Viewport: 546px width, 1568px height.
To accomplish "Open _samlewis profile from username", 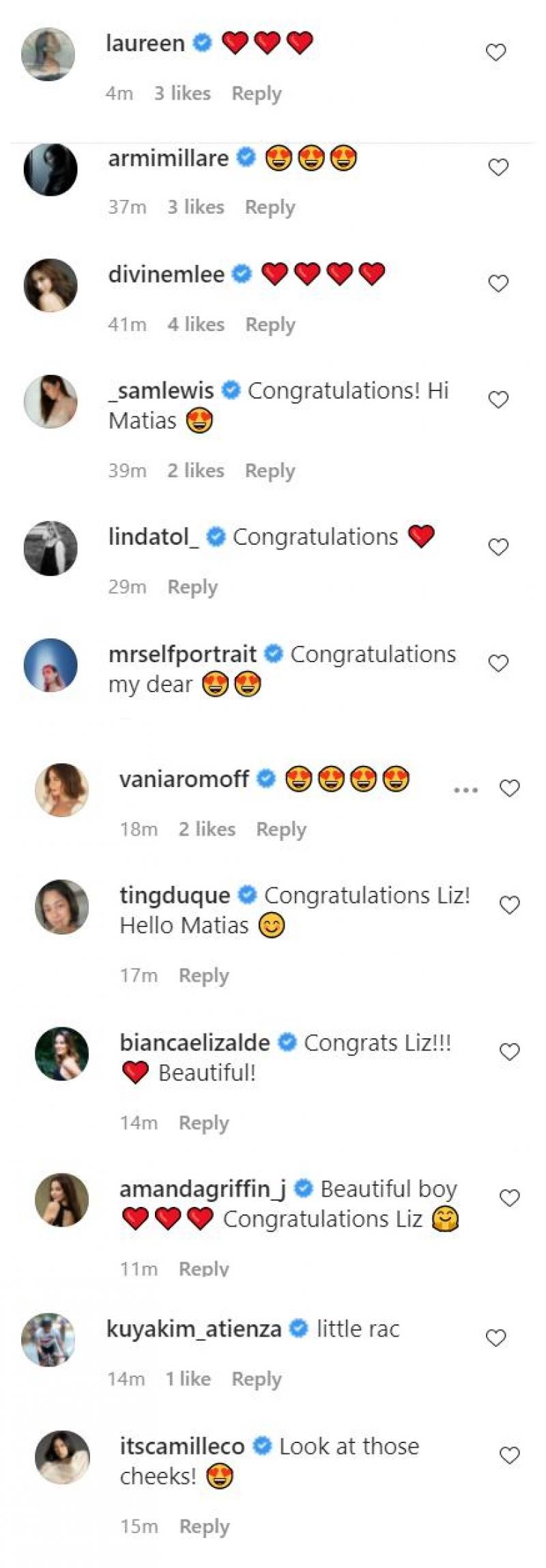I will [x=161, y=390].
